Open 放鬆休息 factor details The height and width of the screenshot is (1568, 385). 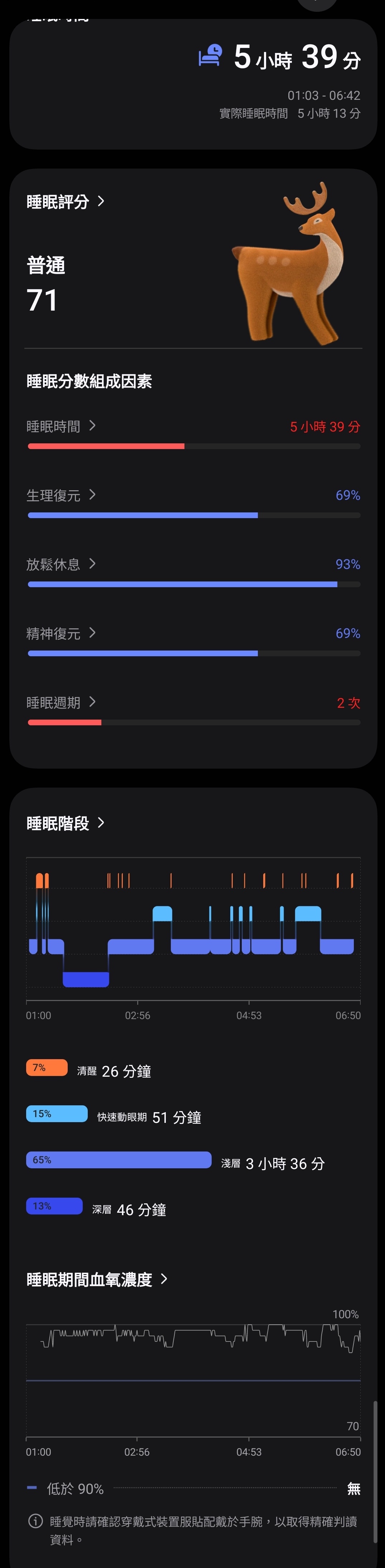tap(61, 564)
